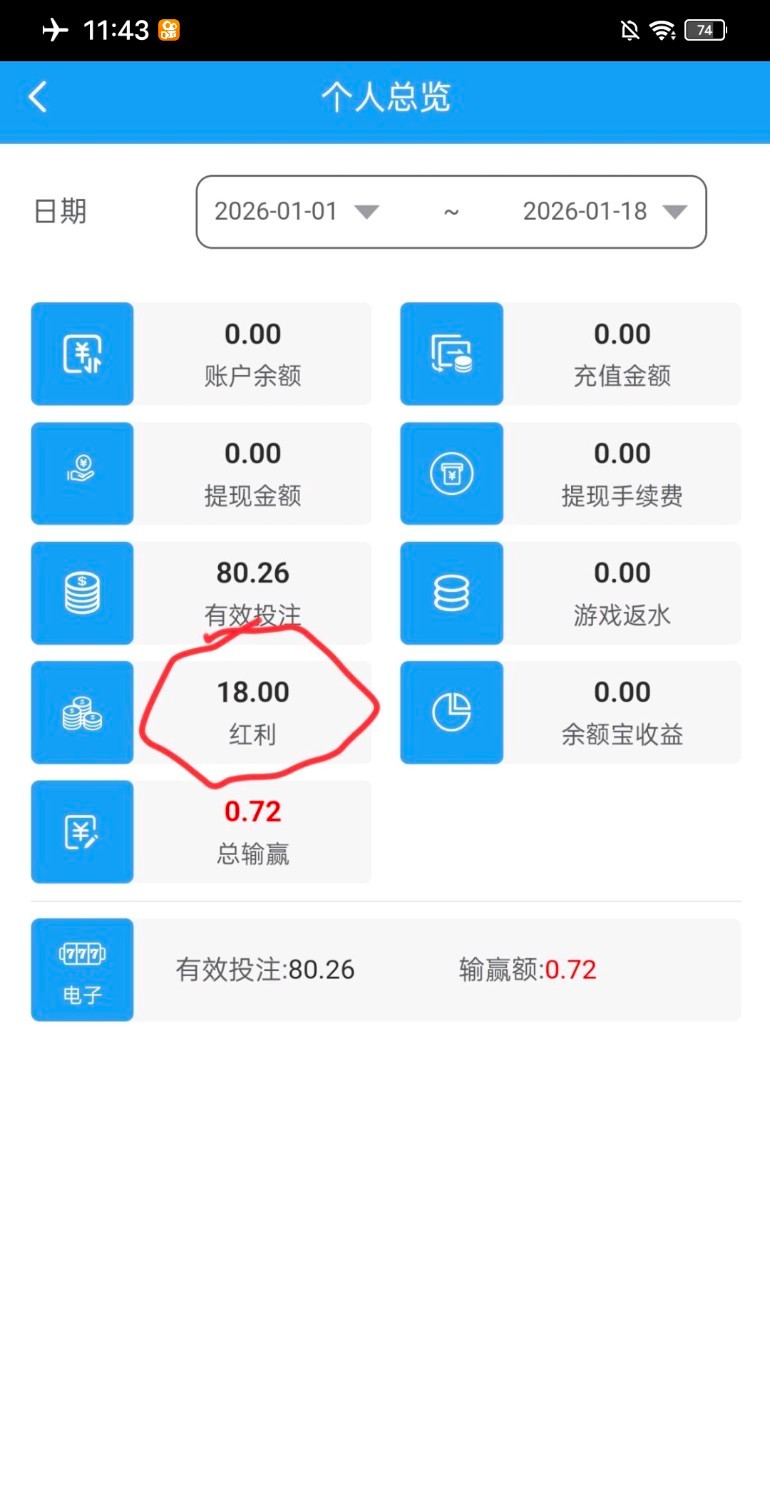770x1490 pixels.
Task: Open the end date picker 2026-01-18
Action: 604,212
